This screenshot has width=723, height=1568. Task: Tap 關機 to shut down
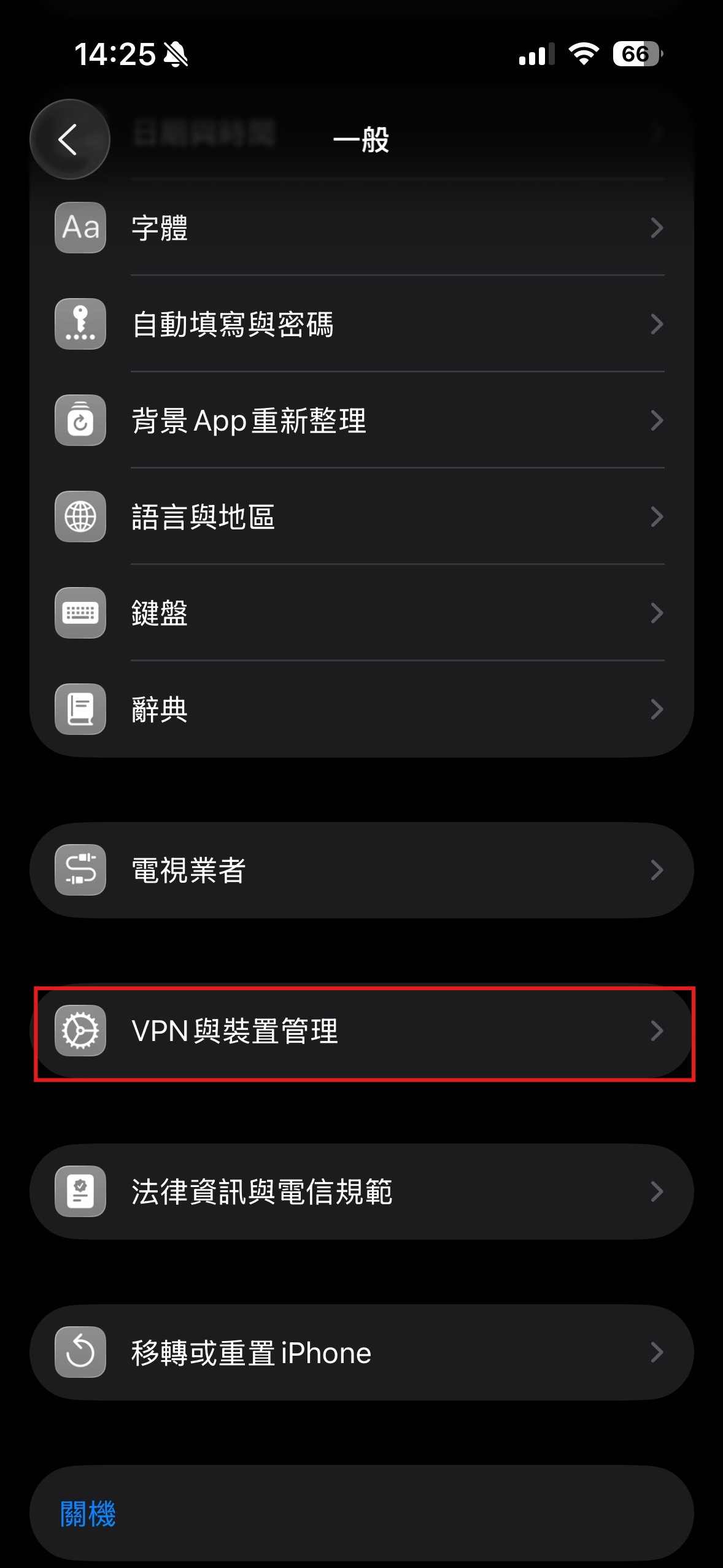click(88, 1513)
